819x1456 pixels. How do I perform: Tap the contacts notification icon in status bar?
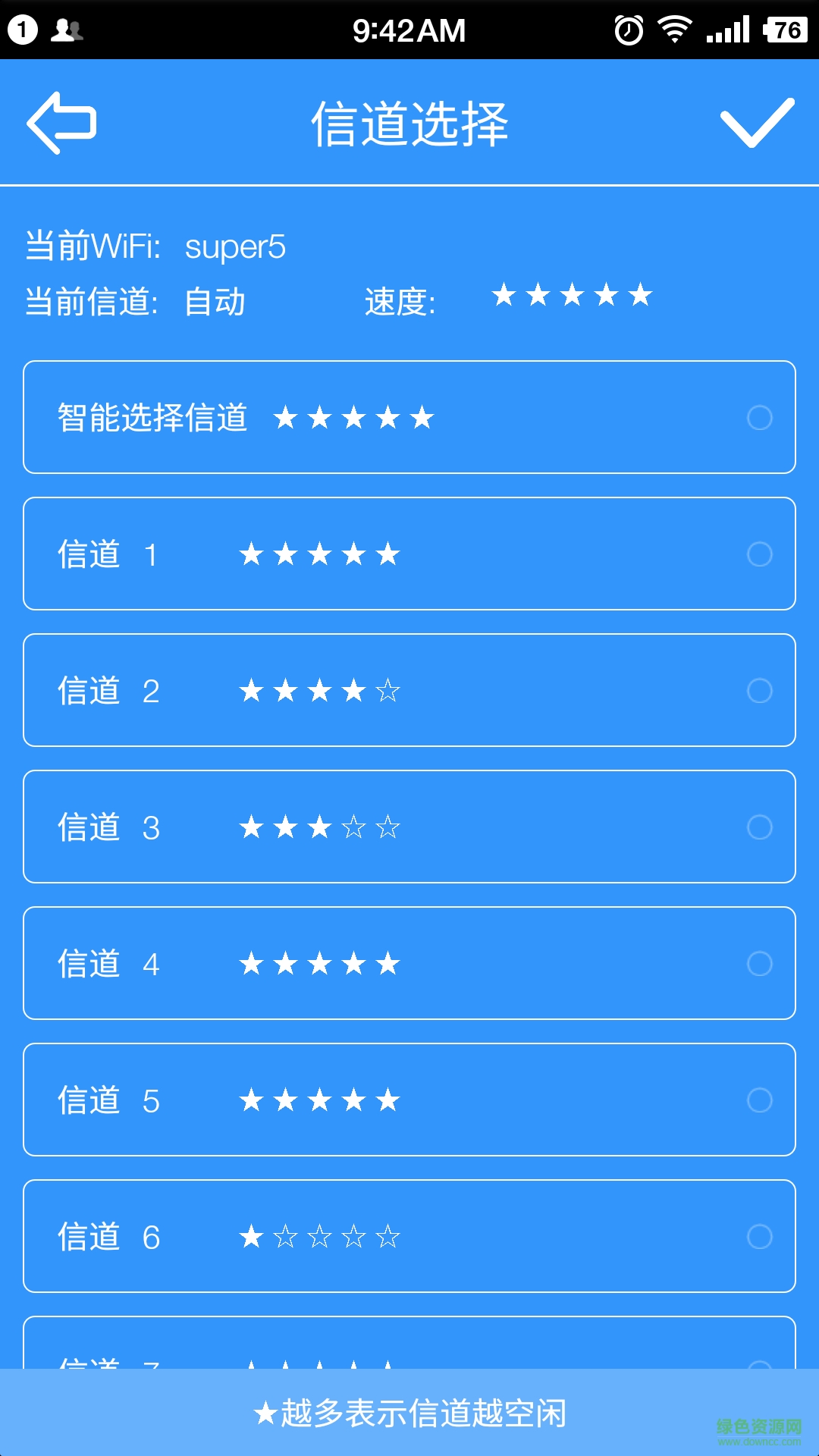pyautogui.click(x=68, y=30)
